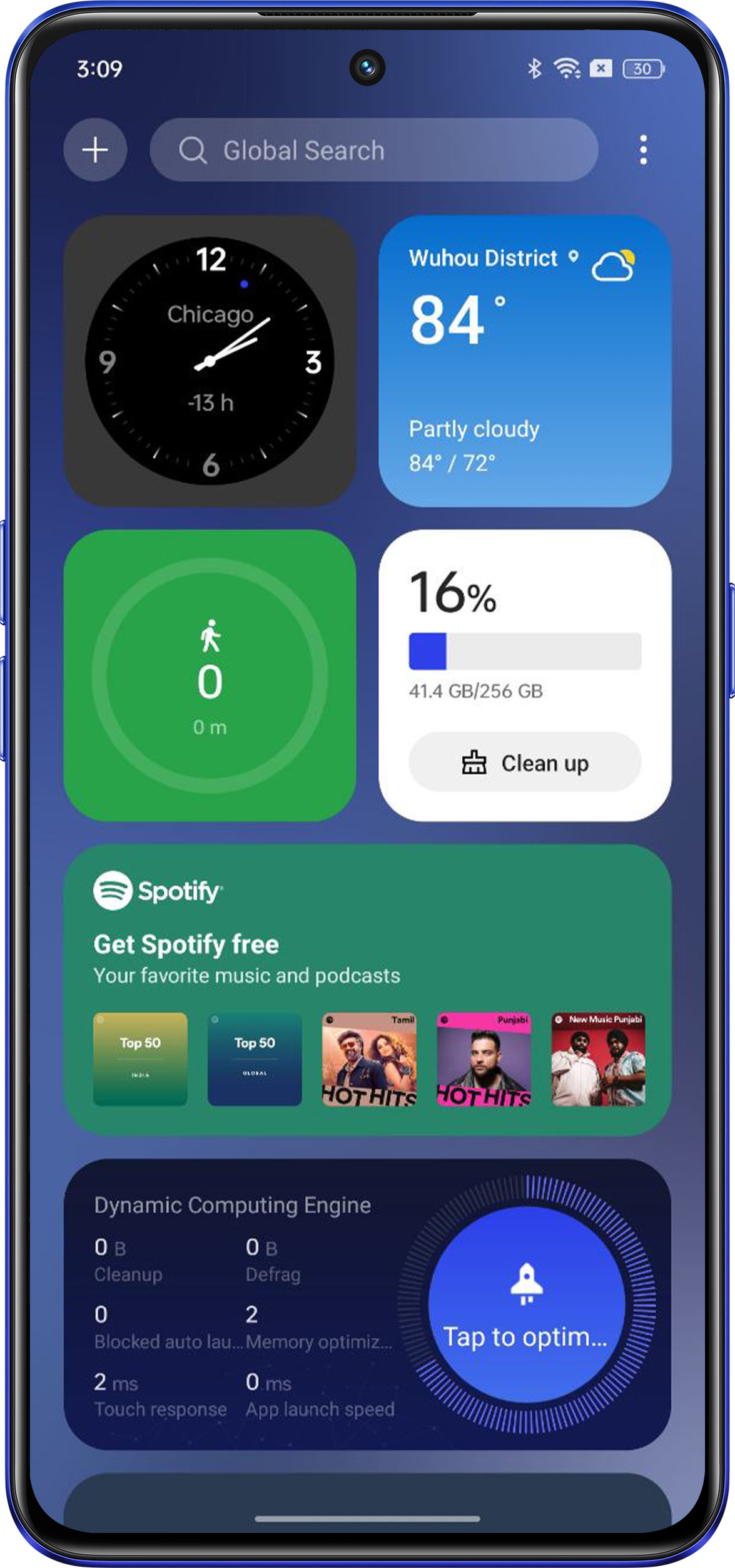Open the Top 50 India playlist
Viewport: 735px width, 1568px height.
tap(140, 1059)
